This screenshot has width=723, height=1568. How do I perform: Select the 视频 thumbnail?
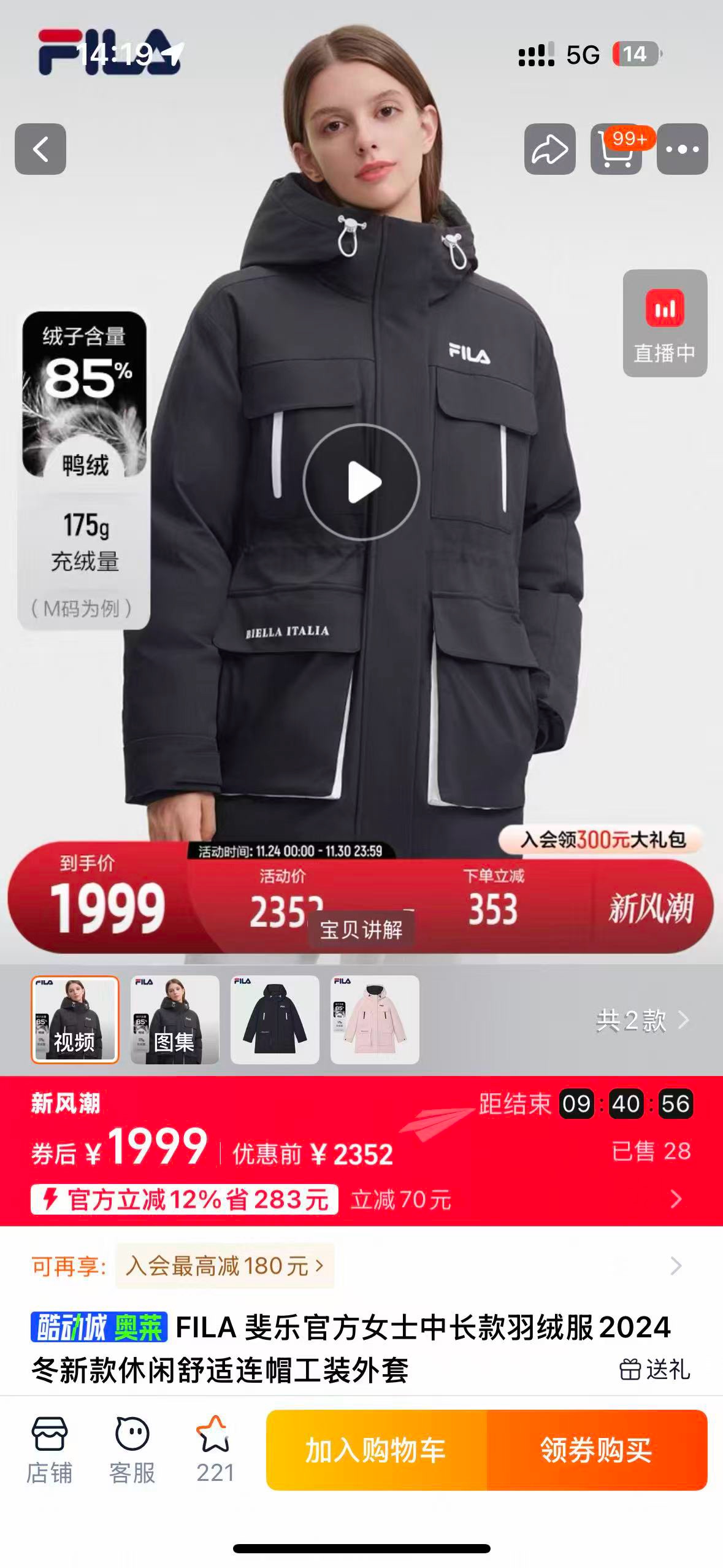75,1020
